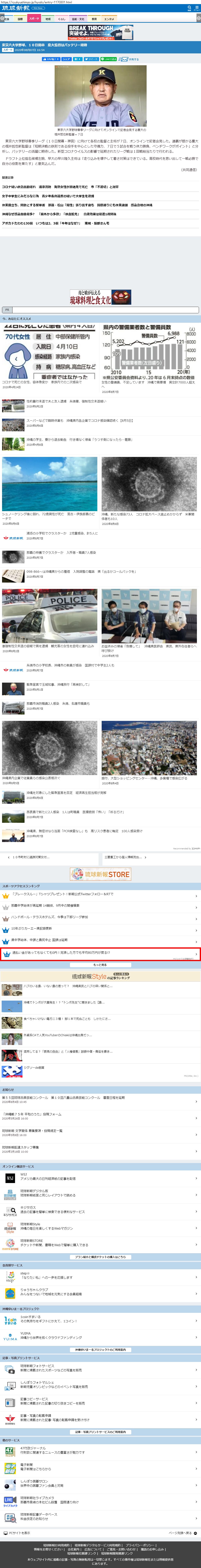Switch to the スポーツ tab
Screen dimensions: 201x1568
tap(34, 19)
